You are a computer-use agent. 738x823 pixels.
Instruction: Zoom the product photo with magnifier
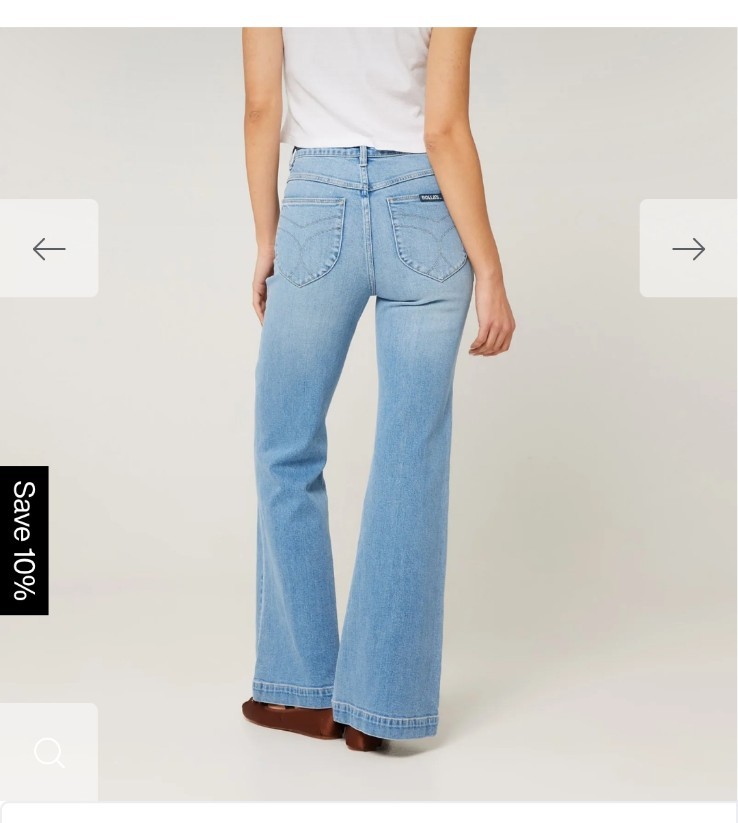pyautogui.click(x=49, y=752)
